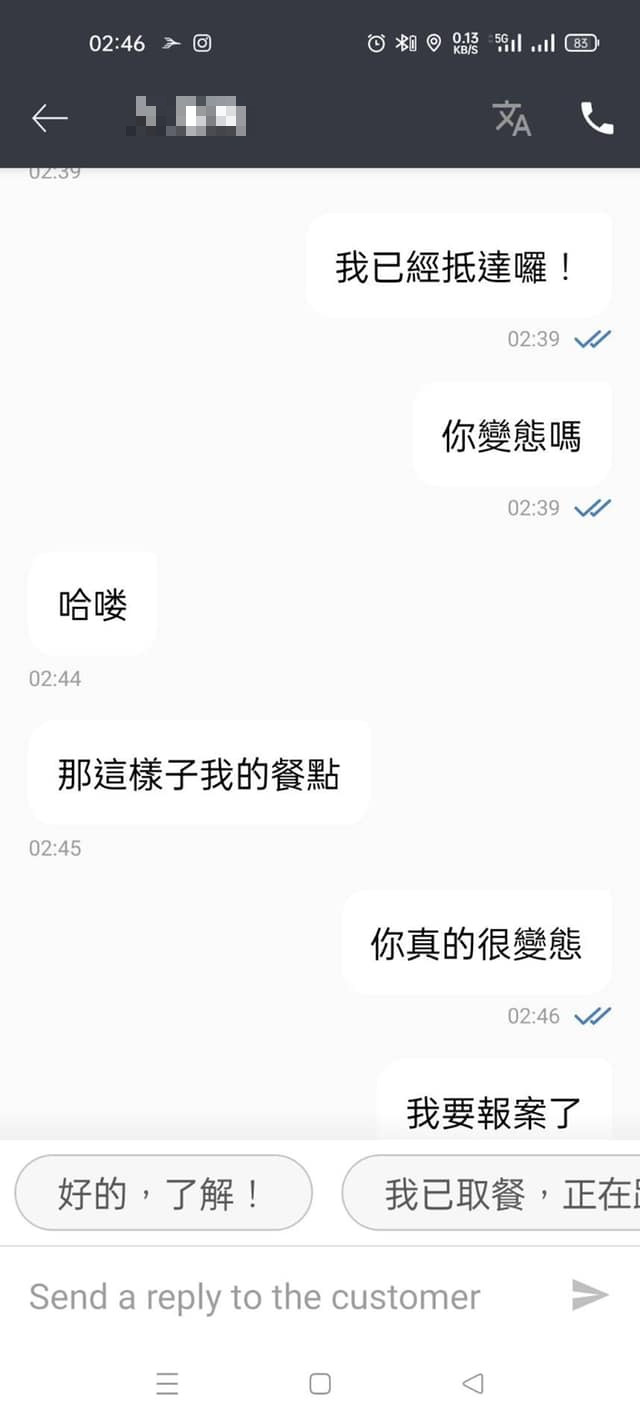Go to the system home screen
Image resolution: width=640 pixels, height=1422 pixels.
coord(320,1384)
